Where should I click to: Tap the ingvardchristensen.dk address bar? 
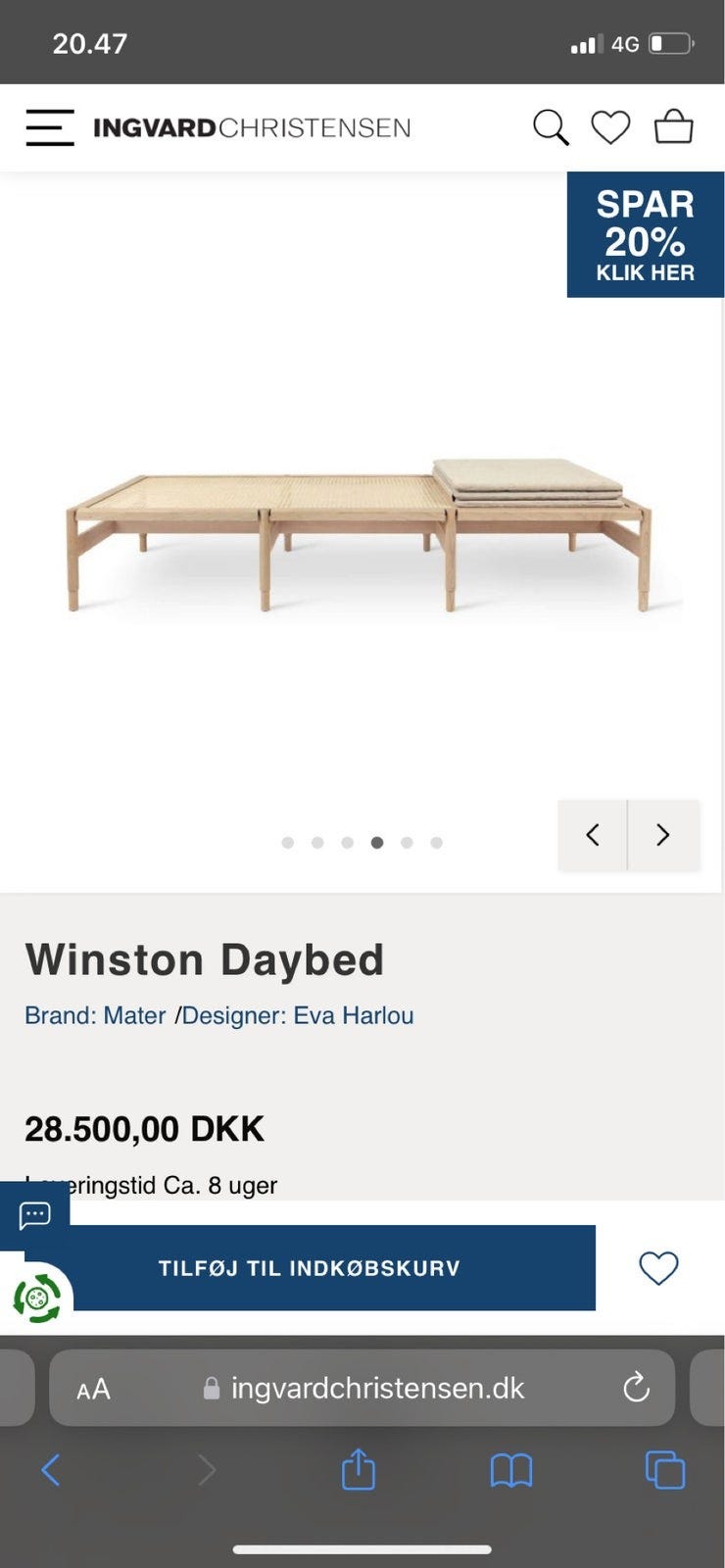377,1389
